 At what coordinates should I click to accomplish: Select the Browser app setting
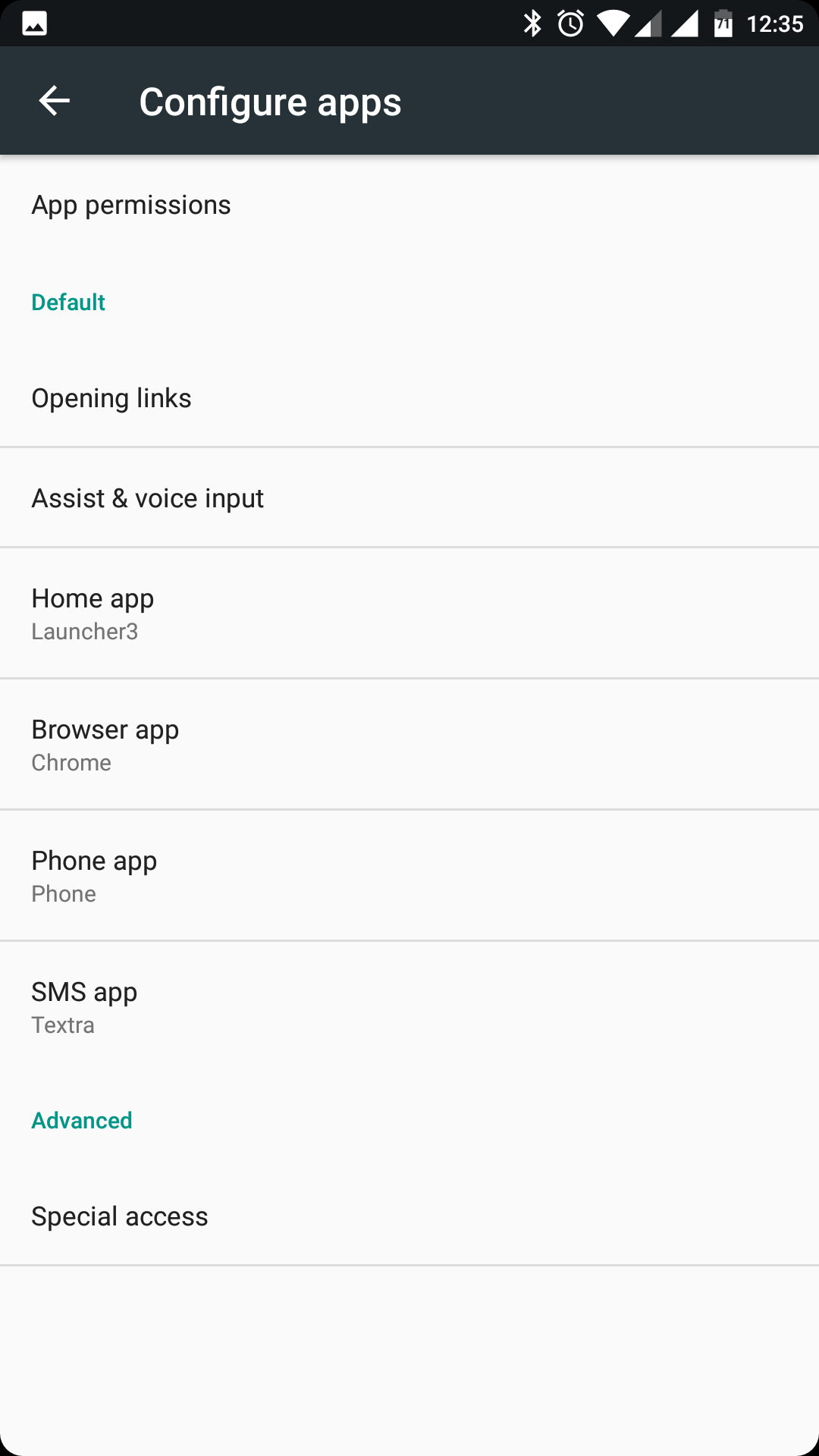[x=409, y=745]
